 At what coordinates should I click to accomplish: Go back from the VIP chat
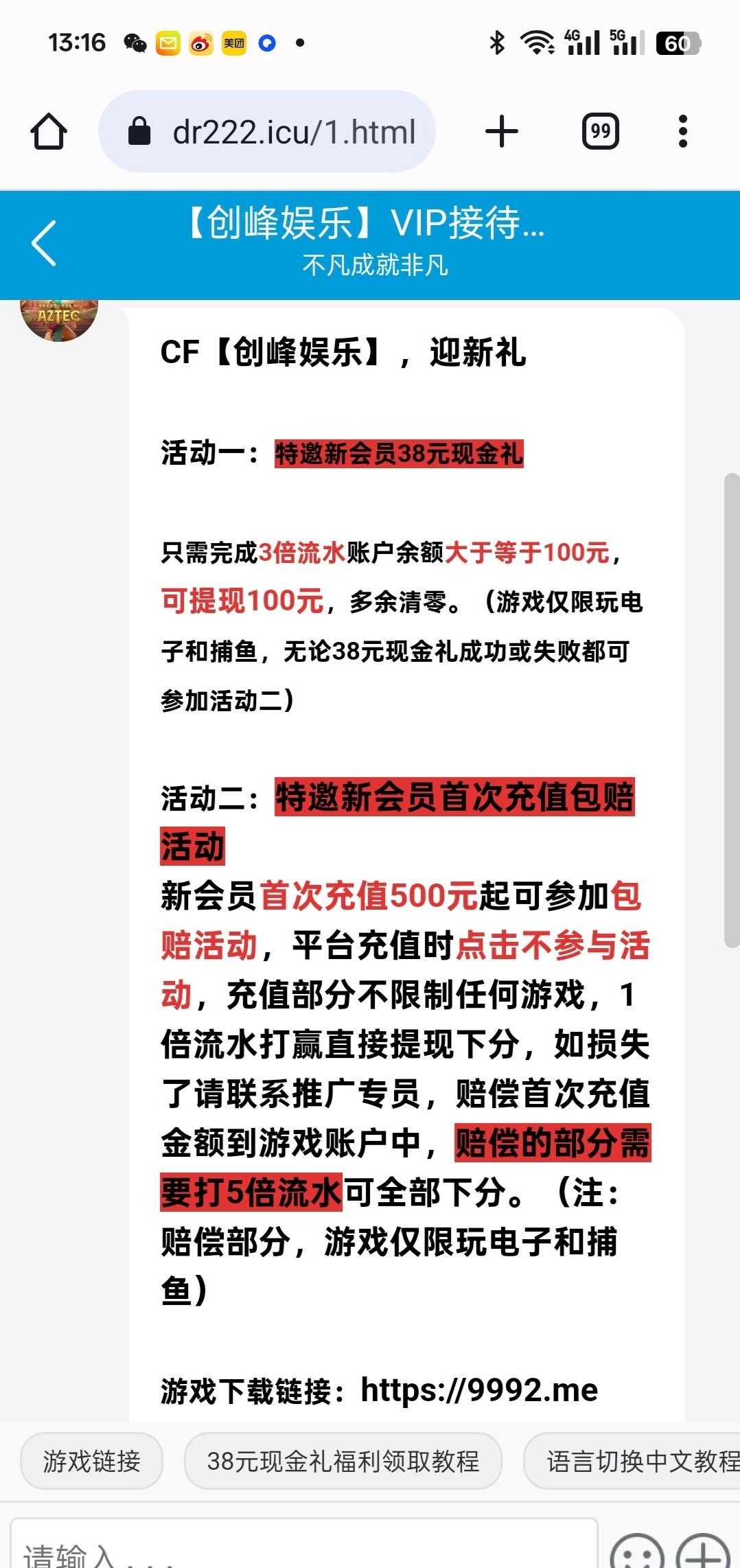(44, 243)
